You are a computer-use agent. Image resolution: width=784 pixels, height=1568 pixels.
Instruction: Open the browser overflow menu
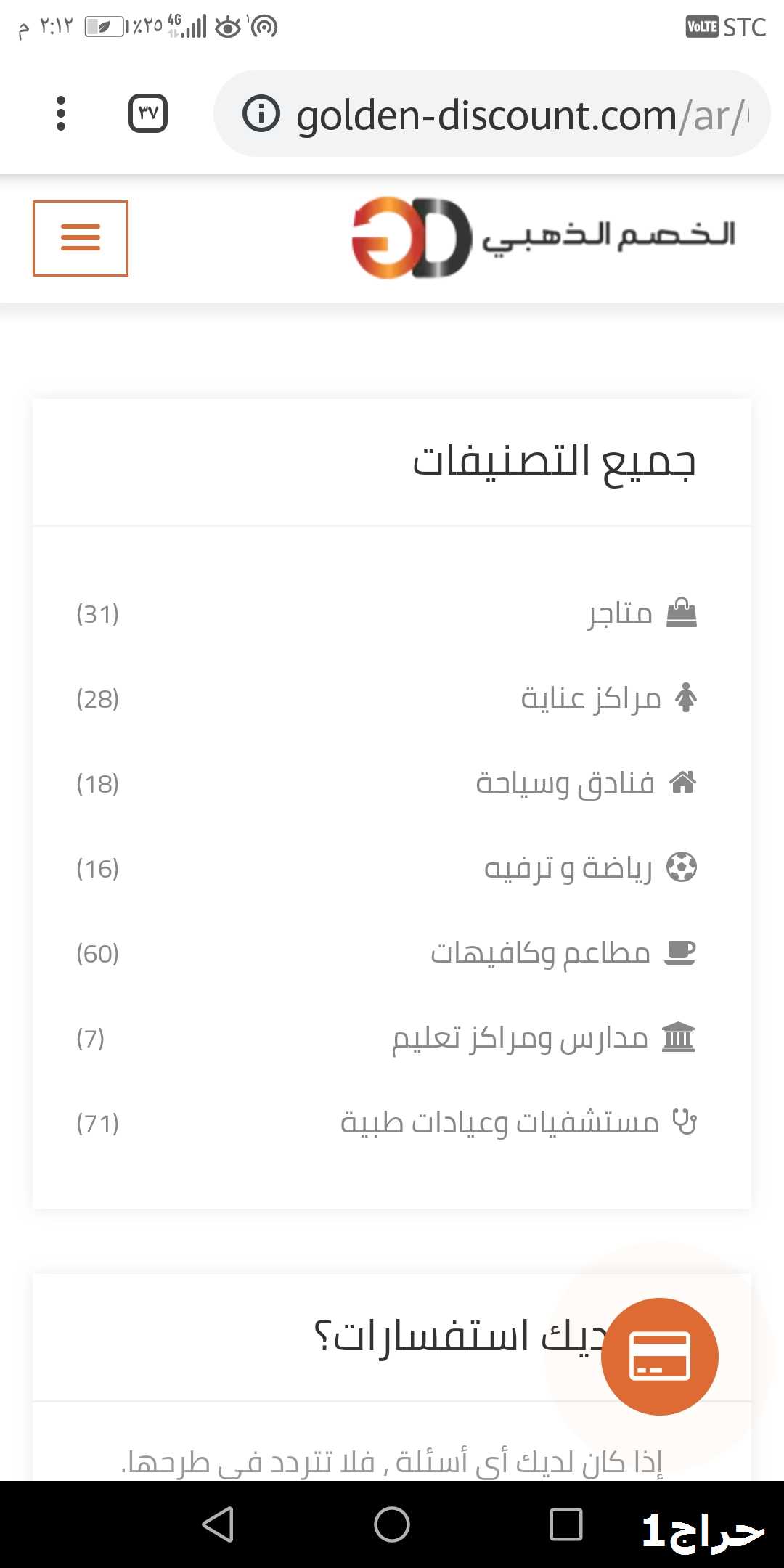point(61,113)
